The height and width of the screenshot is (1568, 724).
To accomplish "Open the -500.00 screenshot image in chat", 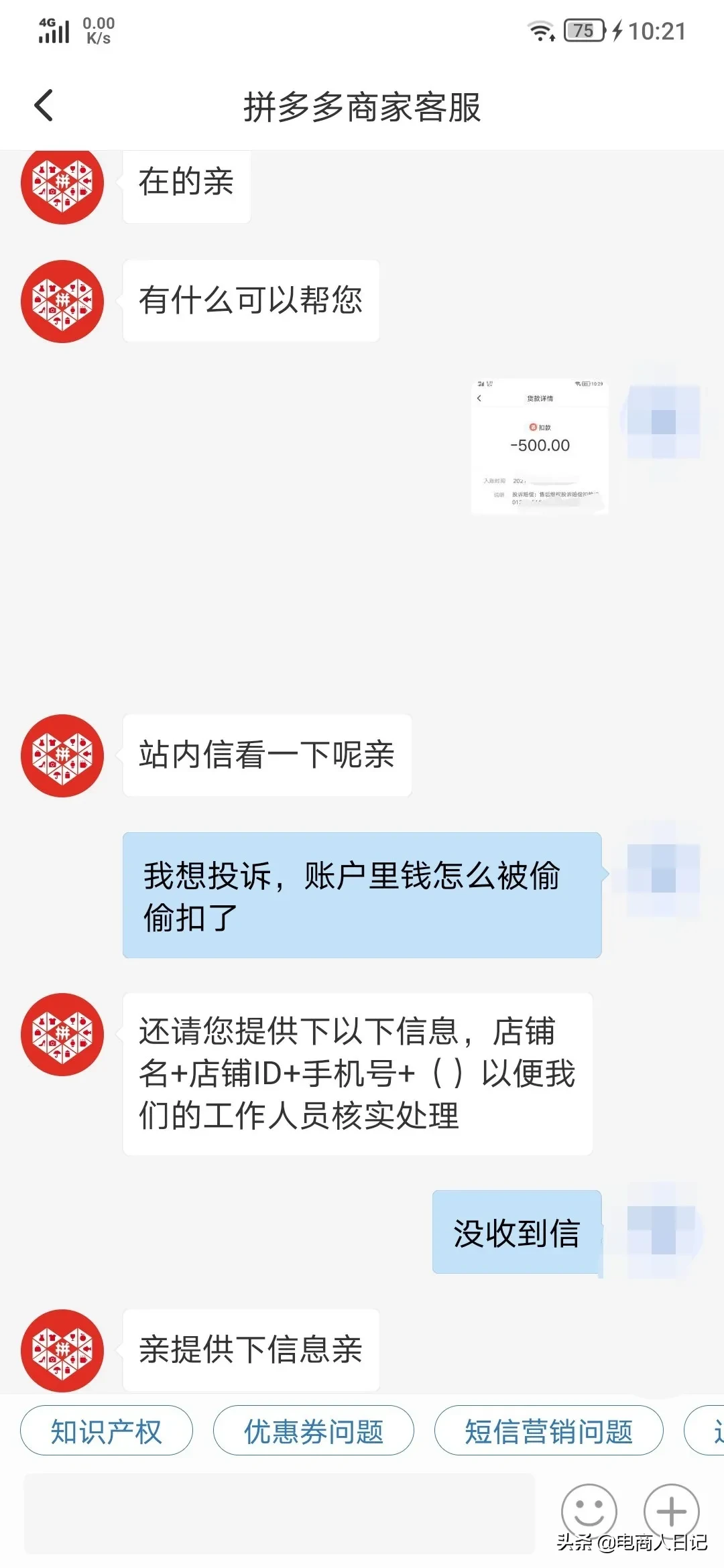I will tap(540, 446).
